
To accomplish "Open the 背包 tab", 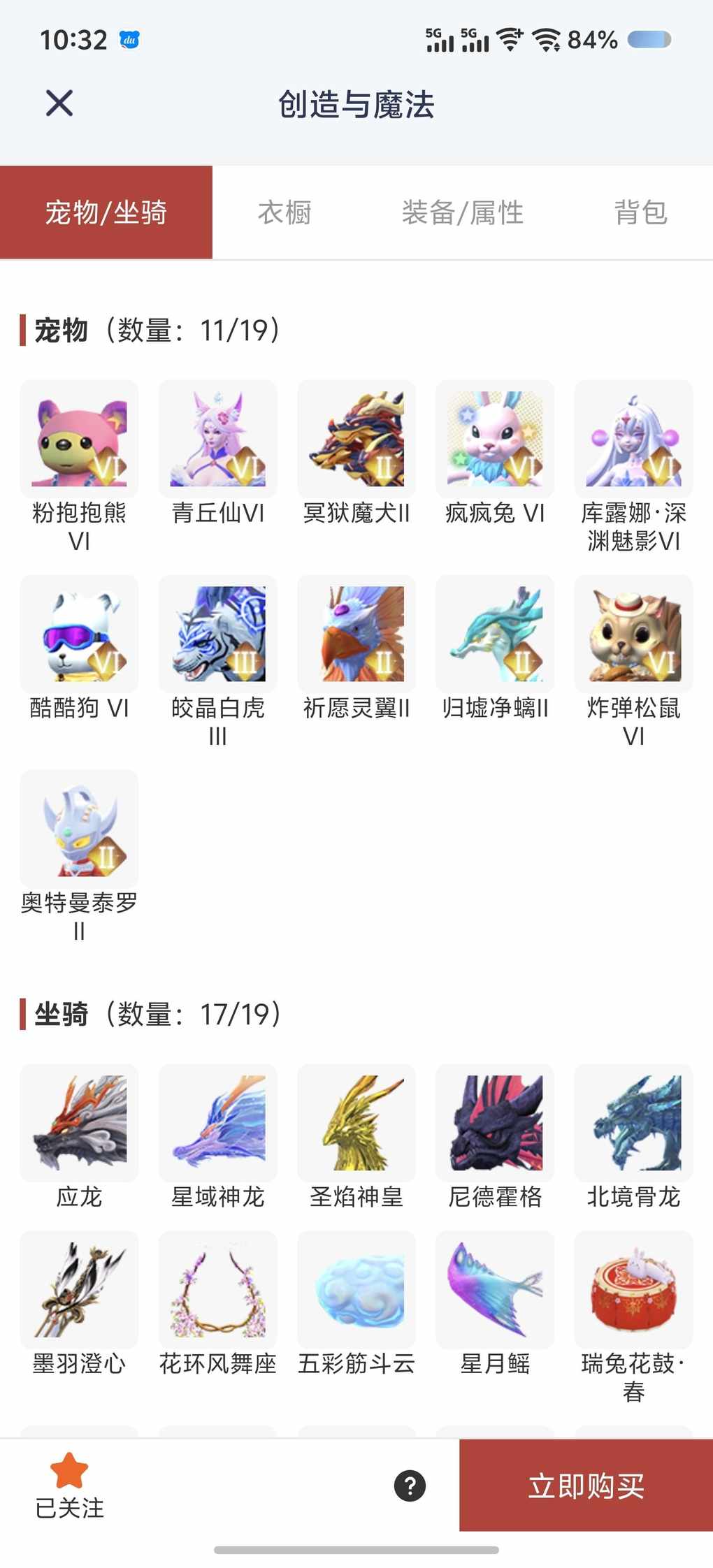I will click(640, 212).
